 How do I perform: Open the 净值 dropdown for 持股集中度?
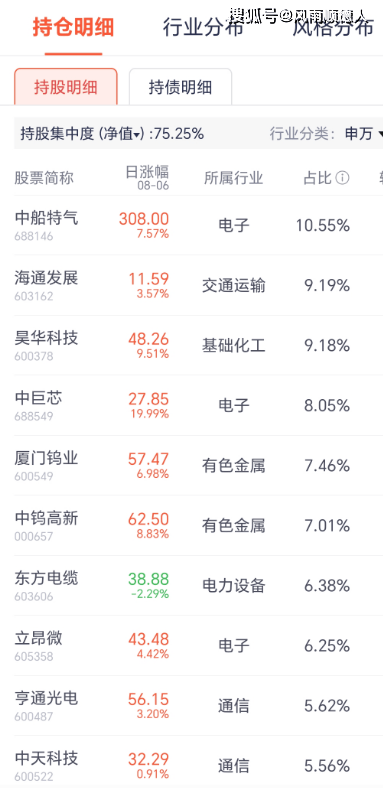pyautogui.click(x=121, y=134)
